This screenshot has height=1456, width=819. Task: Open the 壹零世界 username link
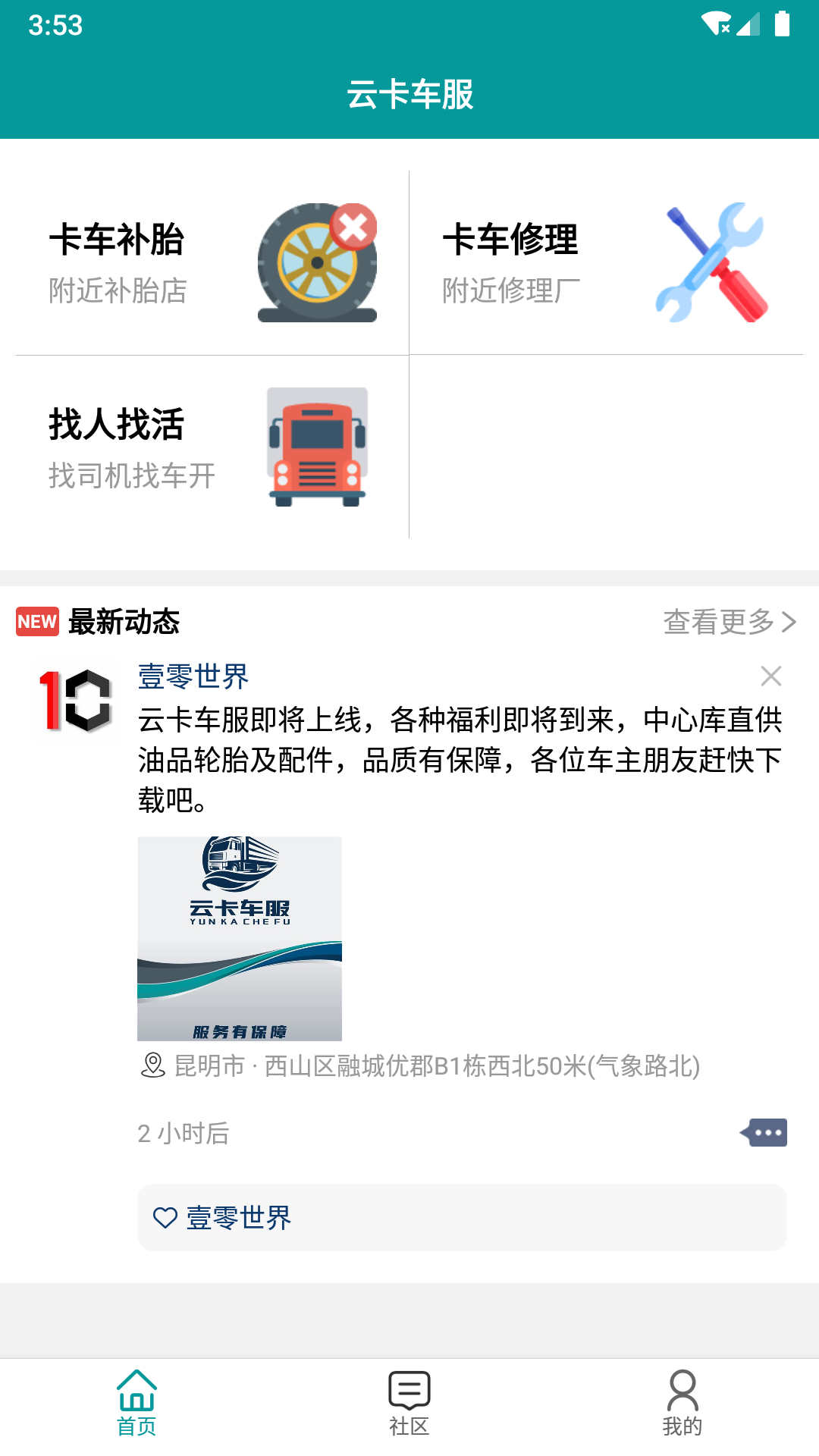pos(193,676)
